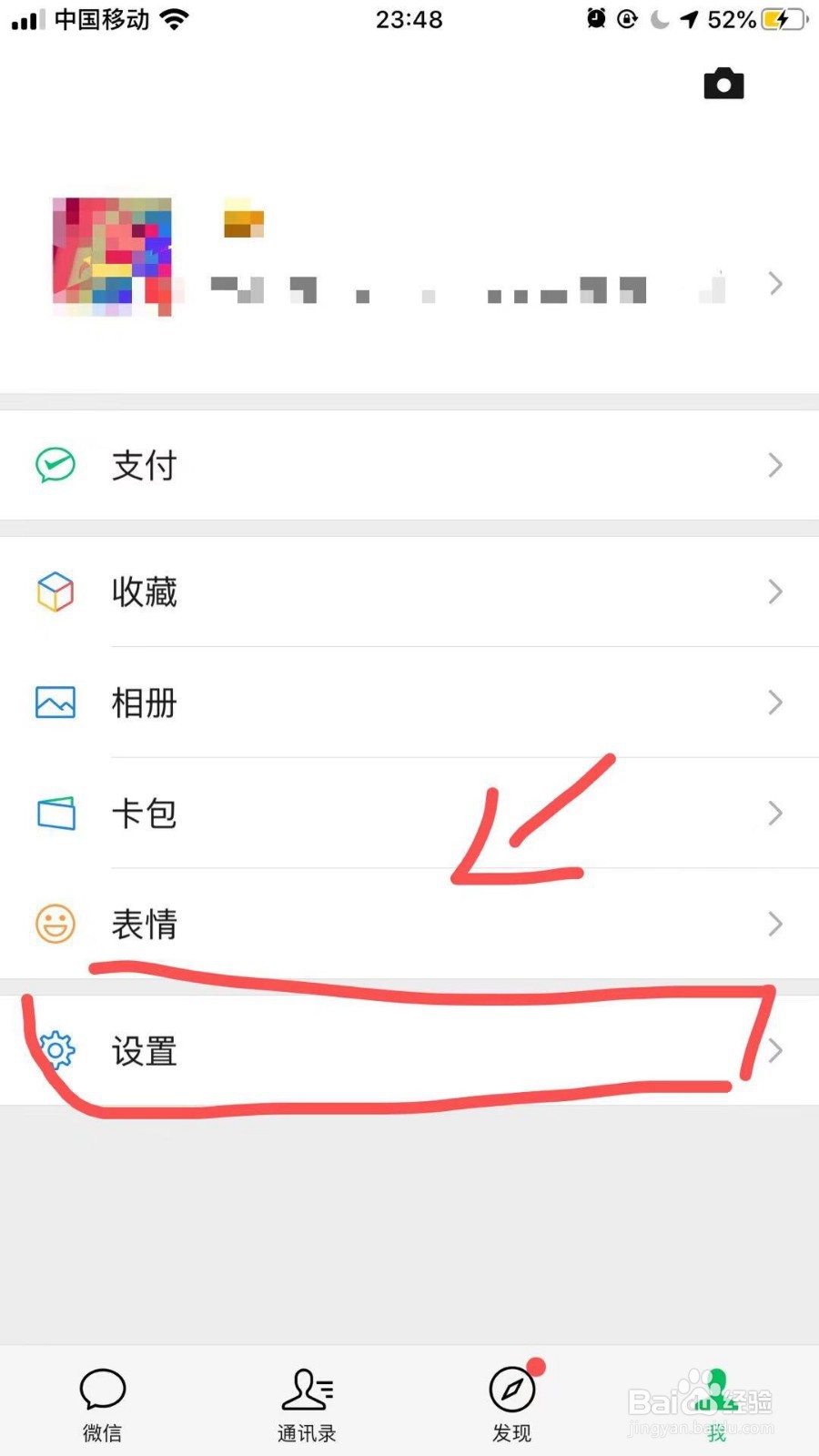Click the 表情 sticker smiley icon
The height and width of the screenshot is (1456, 819).
[55, 924]
